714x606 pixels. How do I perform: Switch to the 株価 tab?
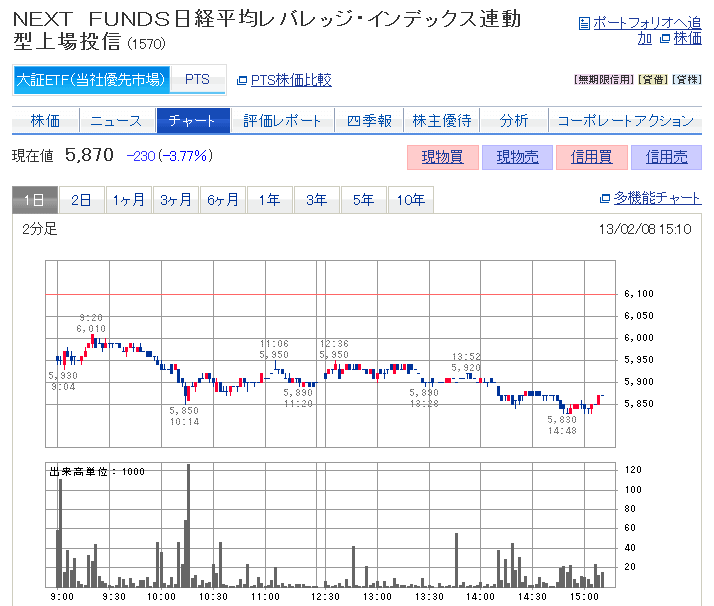(45, 121)
